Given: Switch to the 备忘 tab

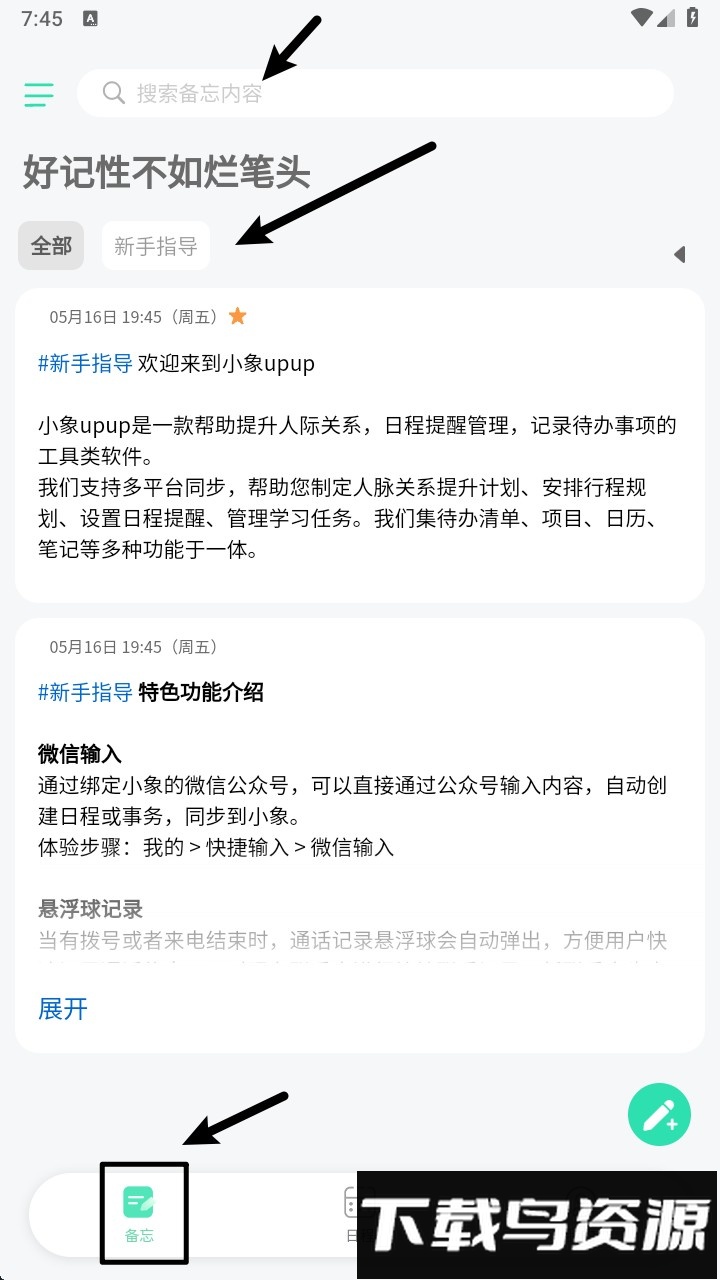Looking at the screenshot, I should tap(139, 1211).
